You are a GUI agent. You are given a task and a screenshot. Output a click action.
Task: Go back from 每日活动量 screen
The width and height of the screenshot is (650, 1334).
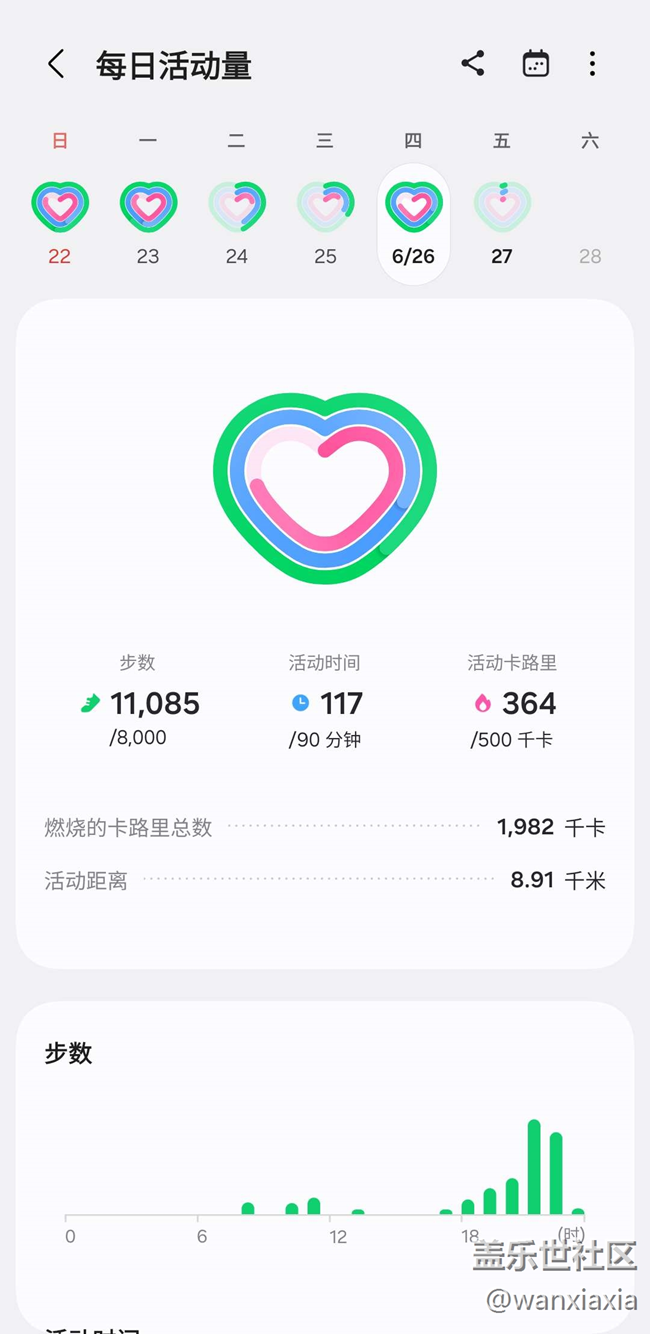pos(56,65)
